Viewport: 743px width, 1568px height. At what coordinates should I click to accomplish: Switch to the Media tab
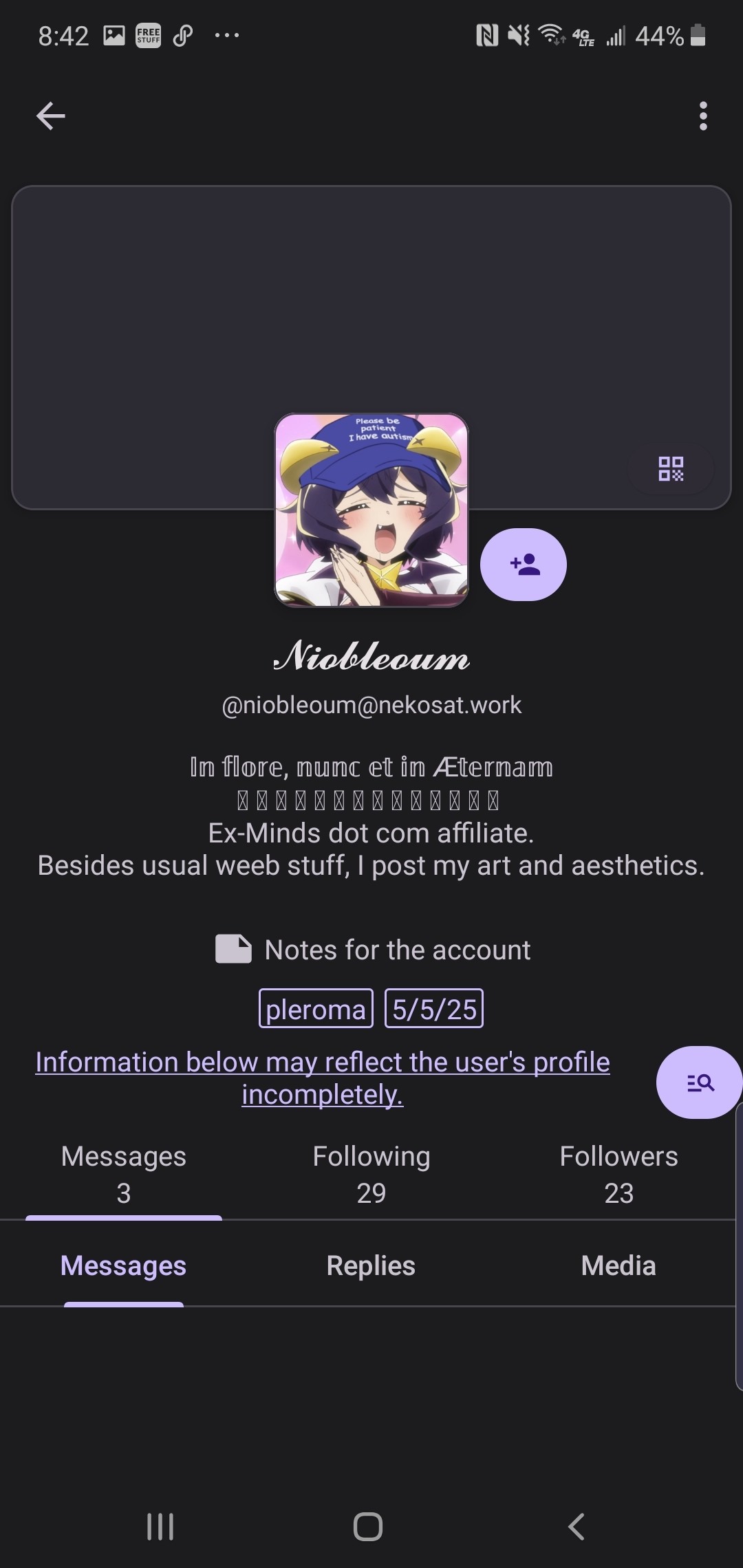click(x=618, y=1265)
